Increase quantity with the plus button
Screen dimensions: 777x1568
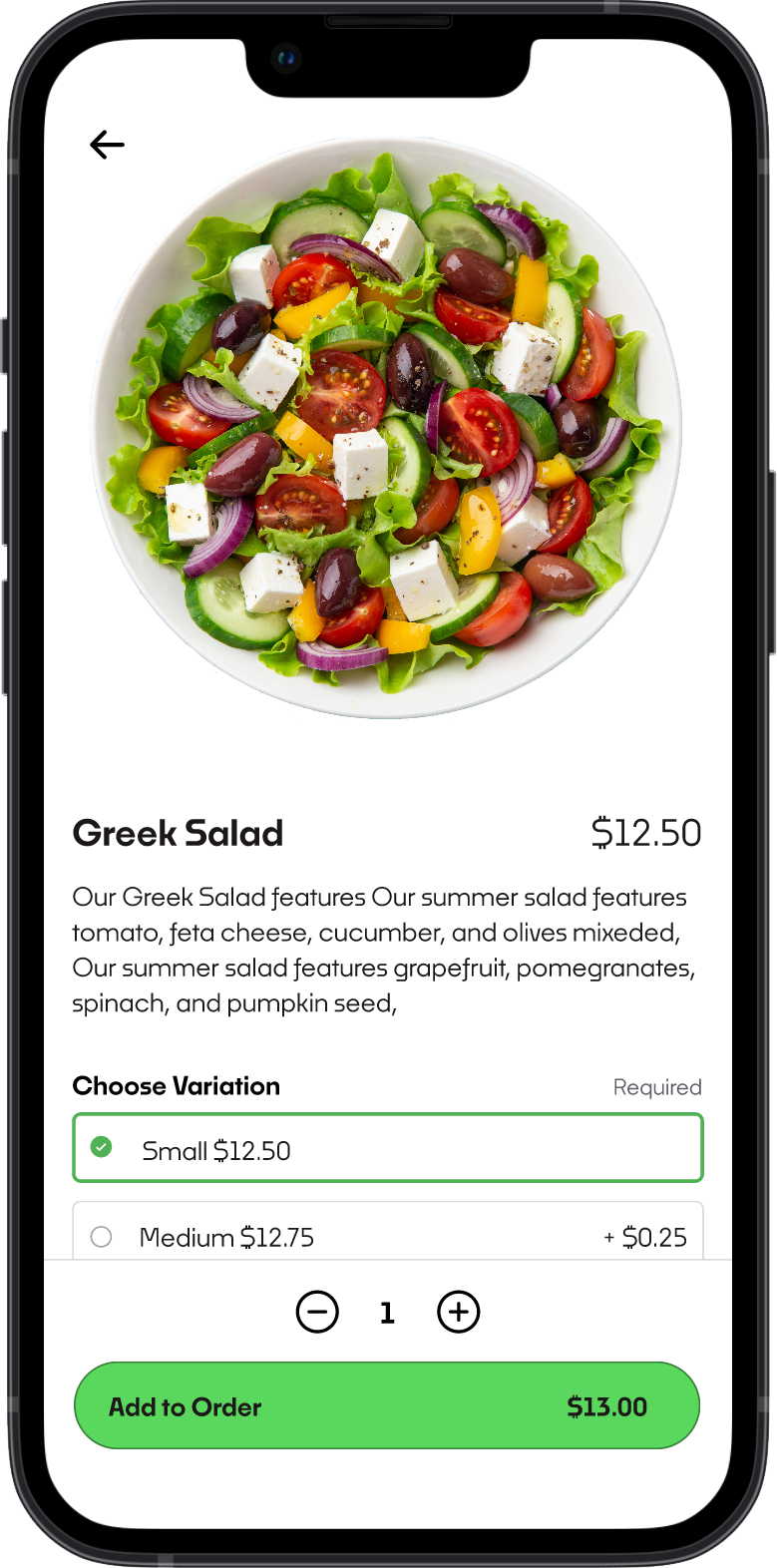point(459,1312)
